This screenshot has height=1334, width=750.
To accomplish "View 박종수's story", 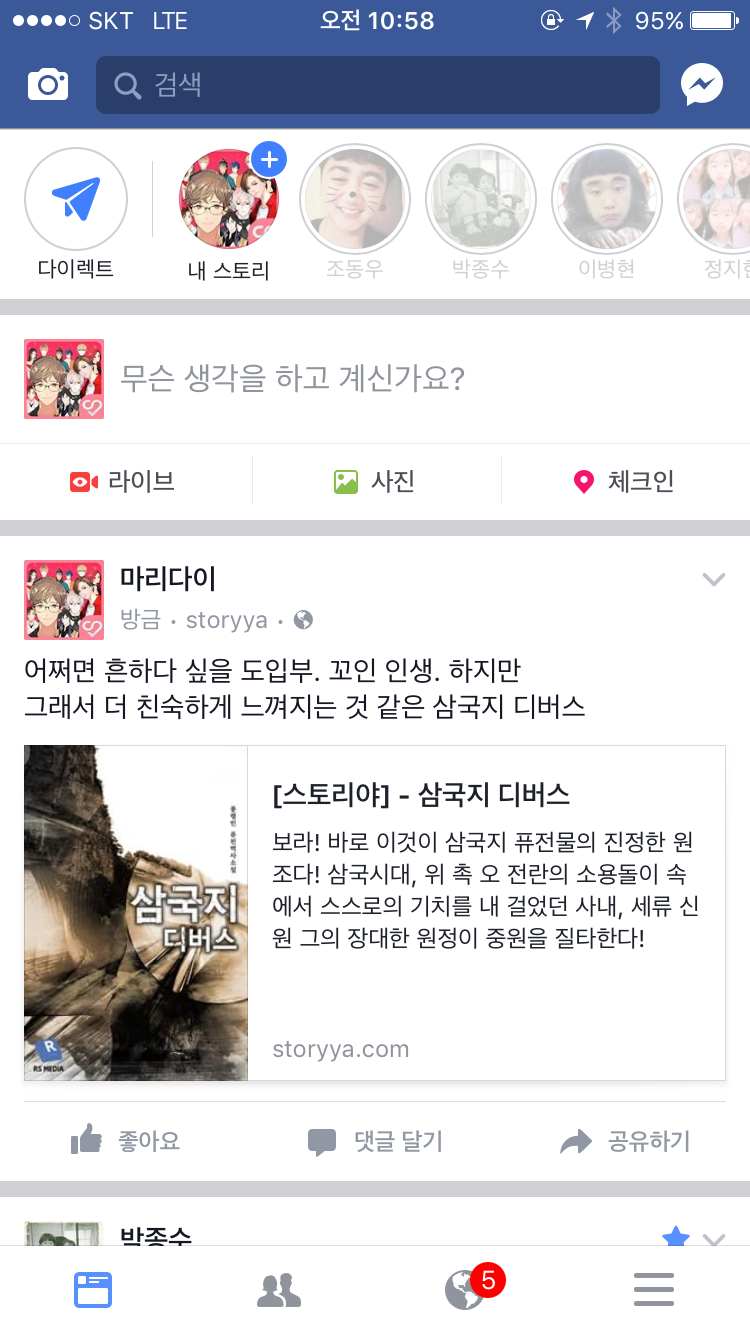I will (x=481, y=200).
